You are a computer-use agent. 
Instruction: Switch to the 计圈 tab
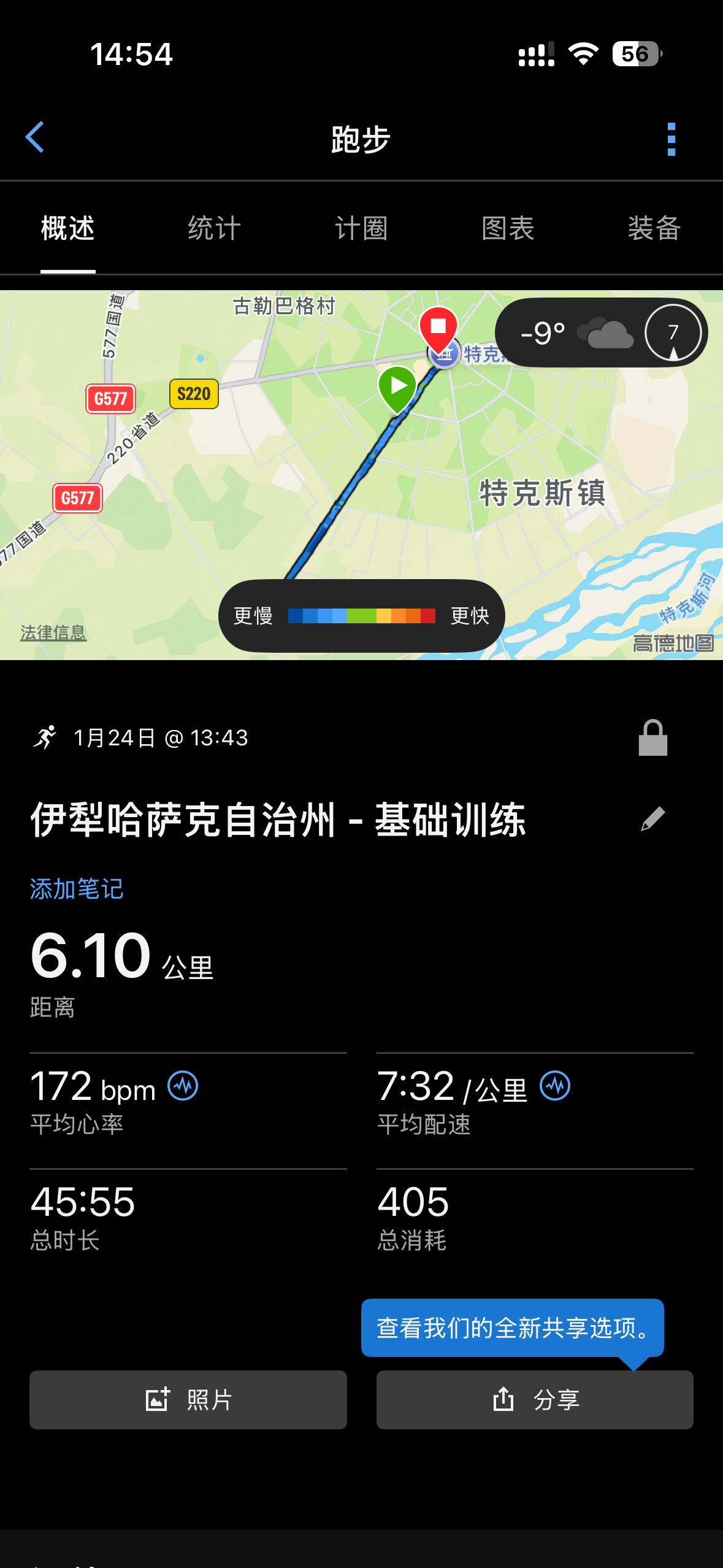pos(361,228)
